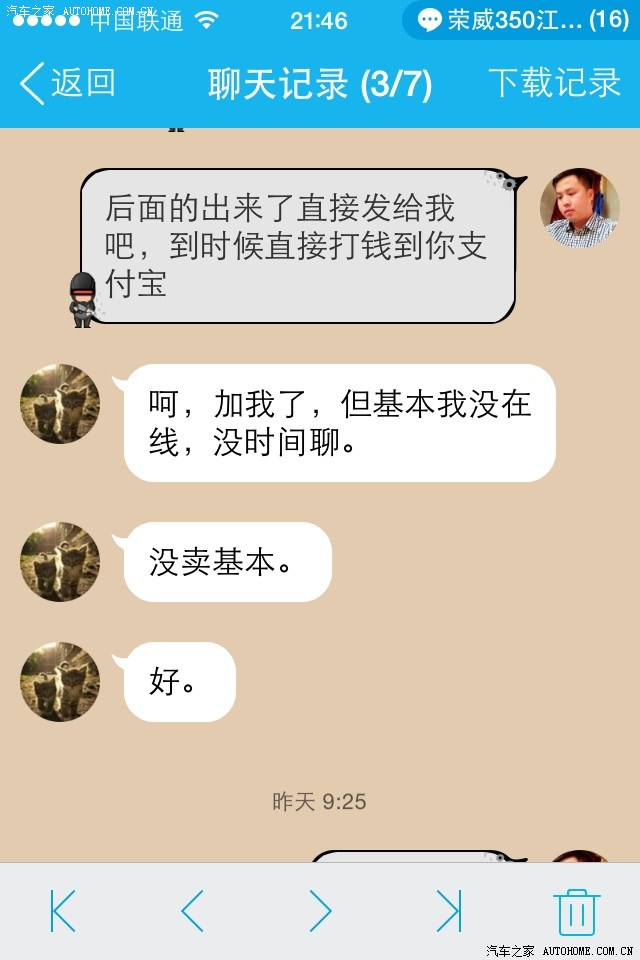Jump to the last page of records
The height and width of the screenshot is (960, 640).
(448, 911)
